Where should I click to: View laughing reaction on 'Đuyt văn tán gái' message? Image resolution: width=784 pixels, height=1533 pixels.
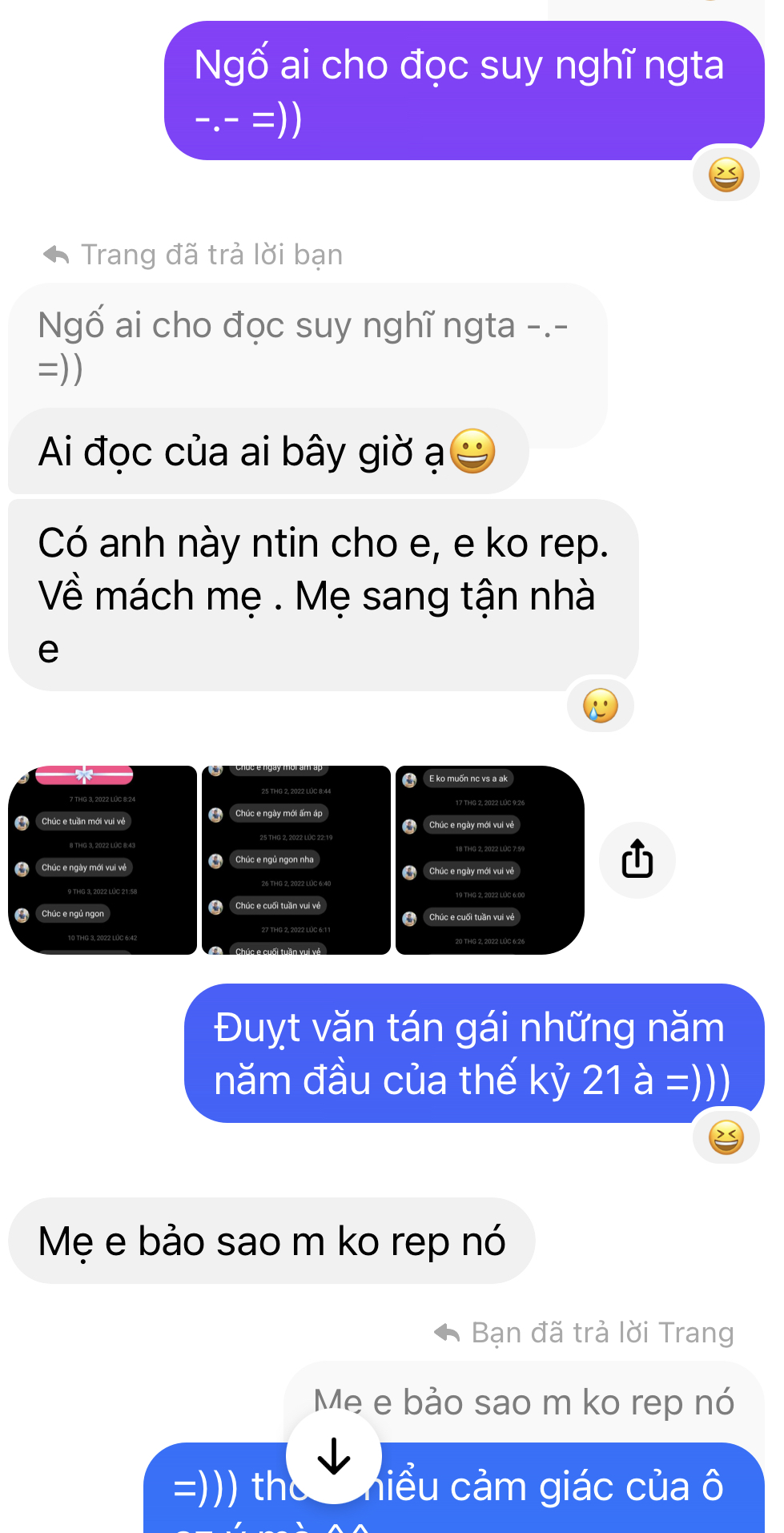tap(726, 1137)
